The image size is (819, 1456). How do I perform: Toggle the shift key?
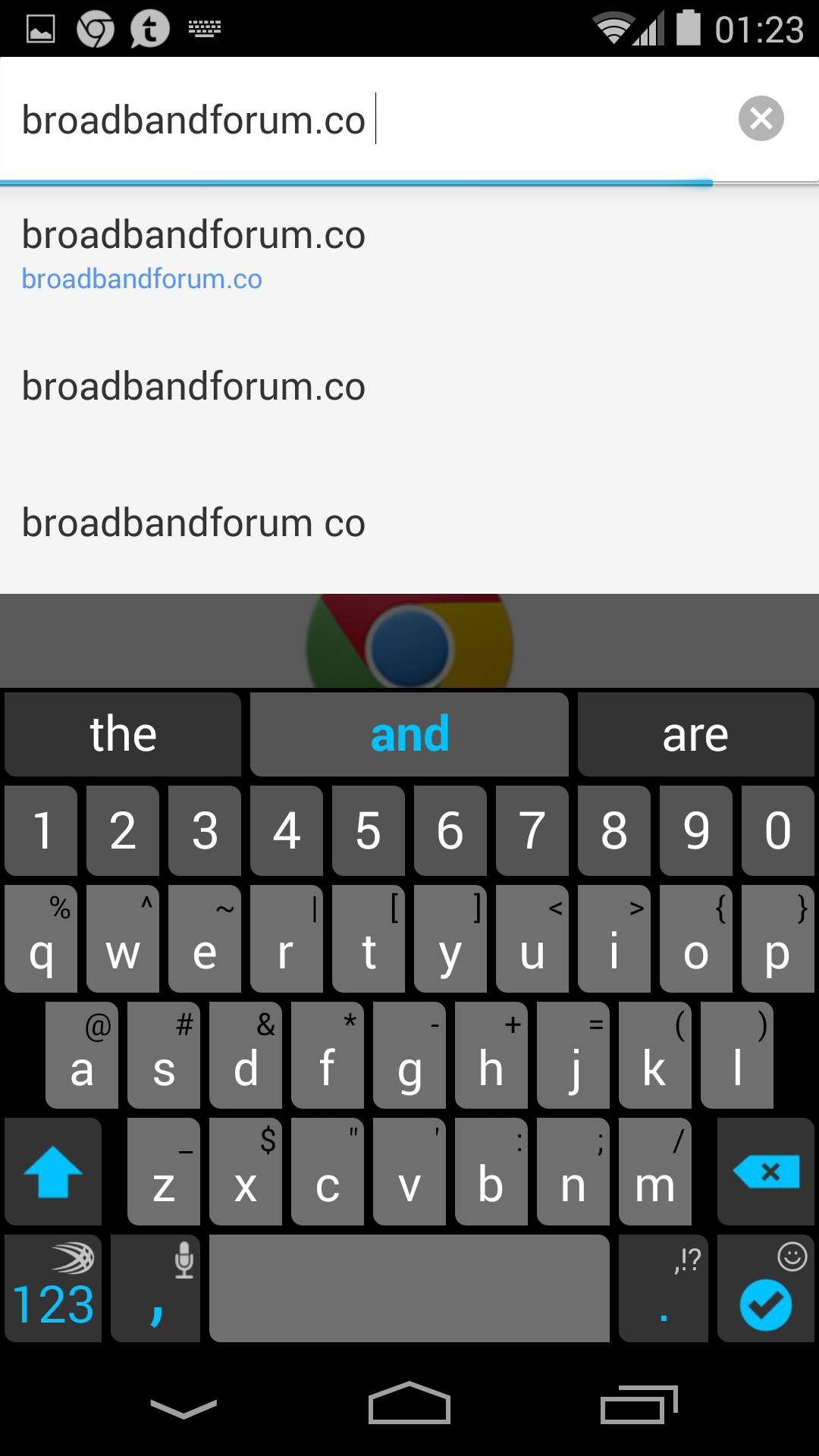pyautogui.click(x=53, y=1172)
